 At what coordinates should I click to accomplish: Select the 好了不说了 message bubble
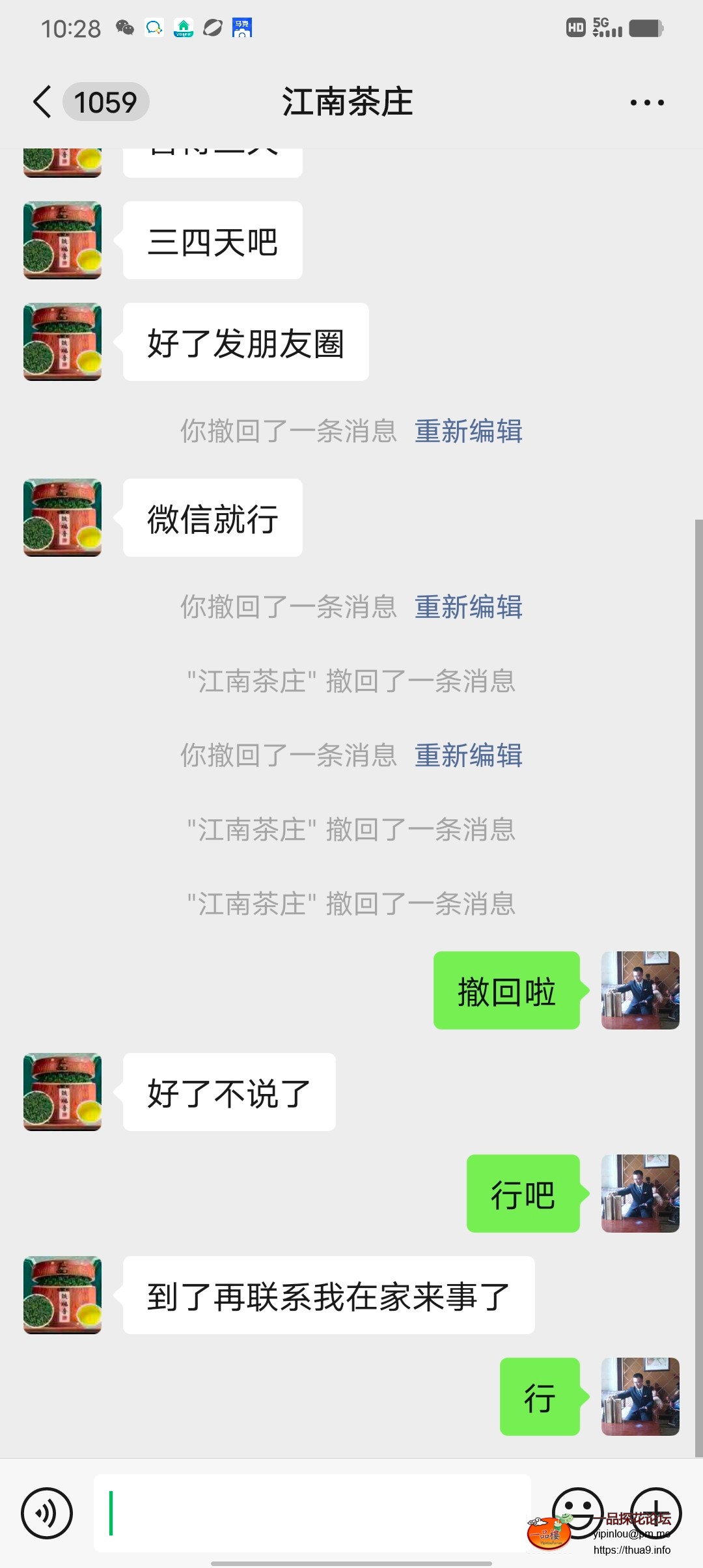[x=228, y=1093]
